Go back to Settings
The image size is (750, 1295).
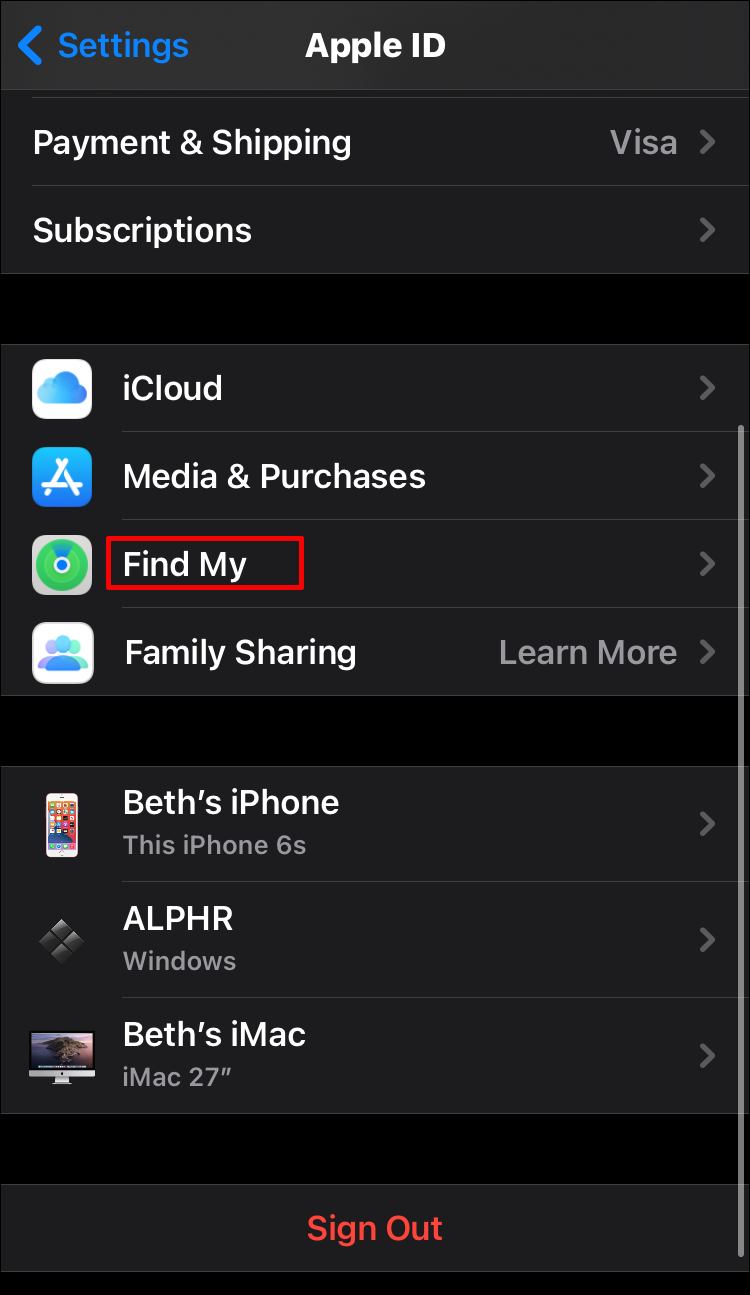coord(104,46)
